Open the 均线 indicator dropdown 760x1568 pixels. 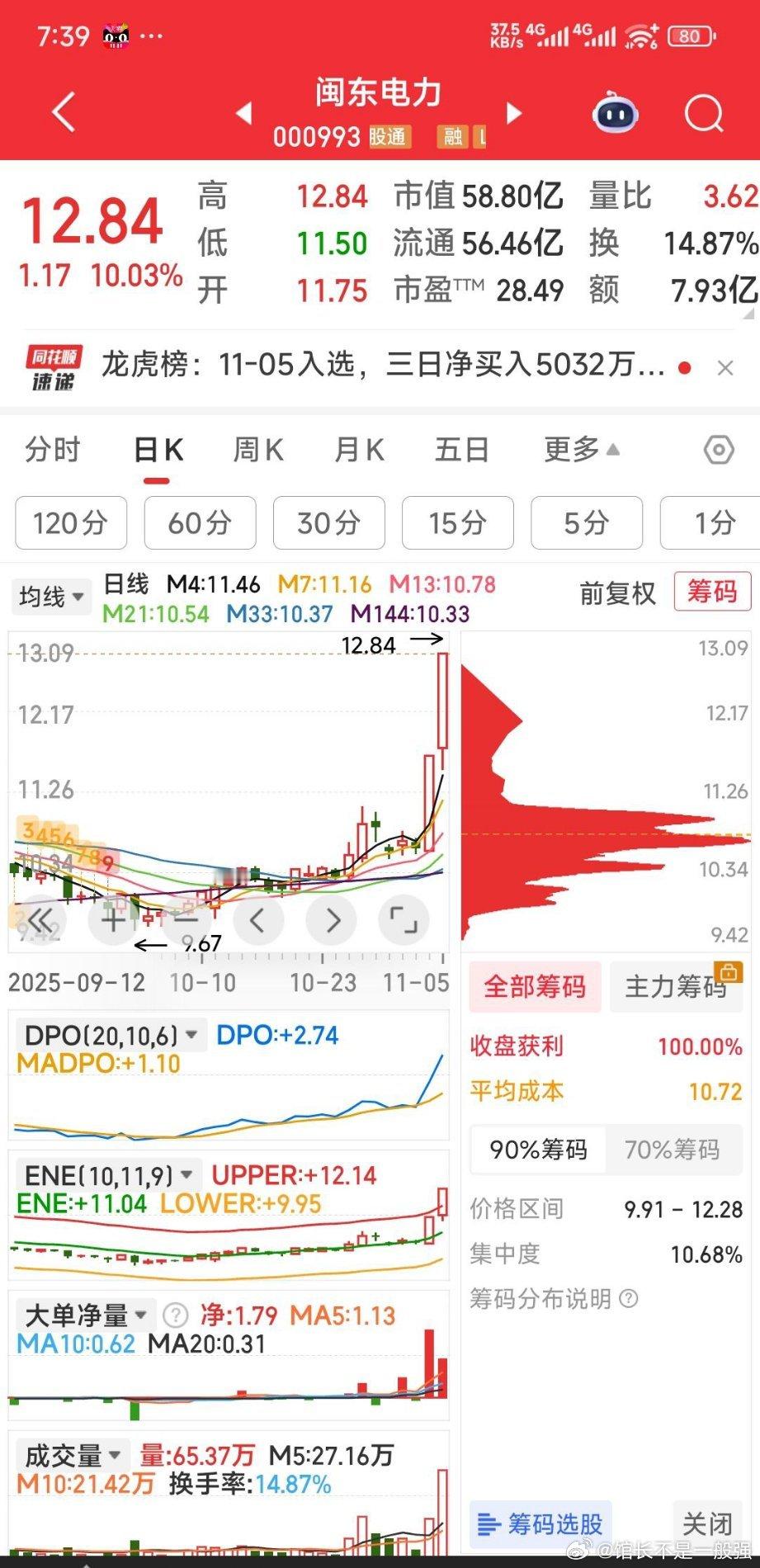(51, 596)
